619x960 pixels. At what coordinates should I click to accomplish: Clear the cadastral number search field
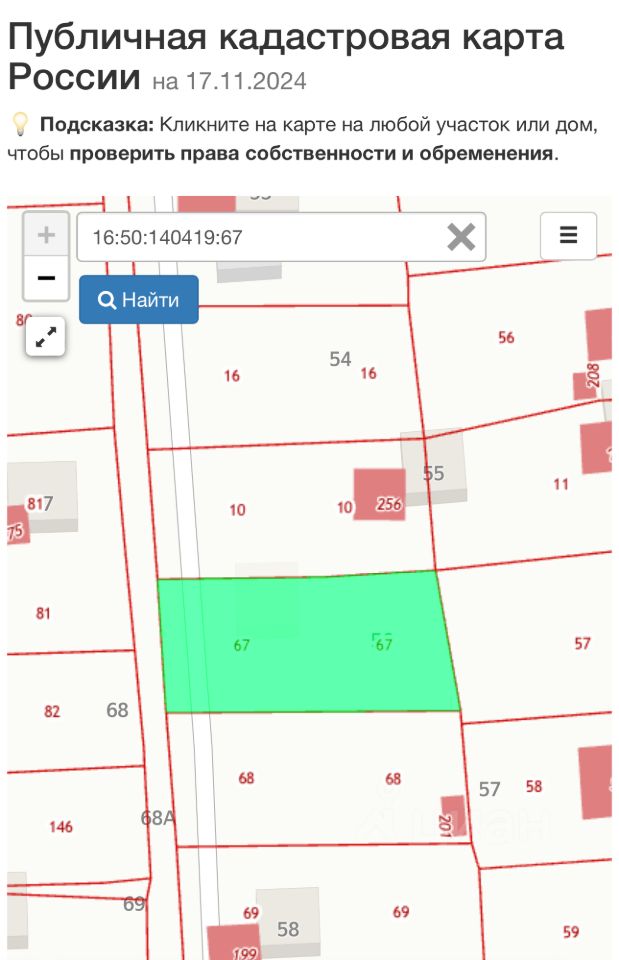coord(460,238)
